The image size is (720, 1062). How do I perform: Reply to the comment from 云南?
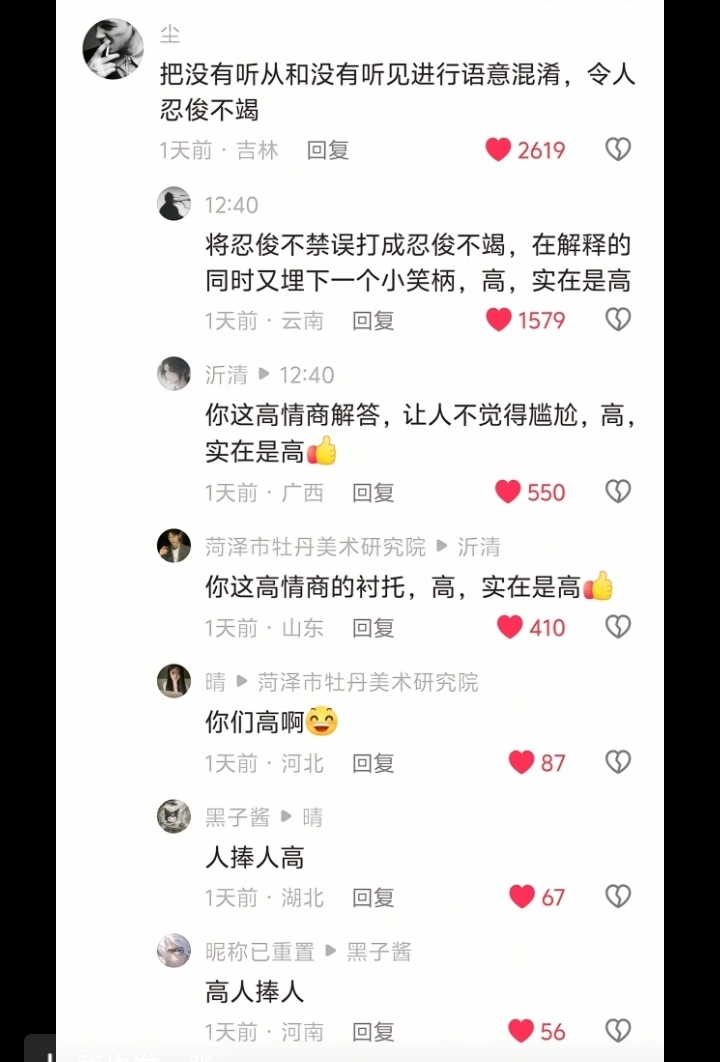pos(373,320)
